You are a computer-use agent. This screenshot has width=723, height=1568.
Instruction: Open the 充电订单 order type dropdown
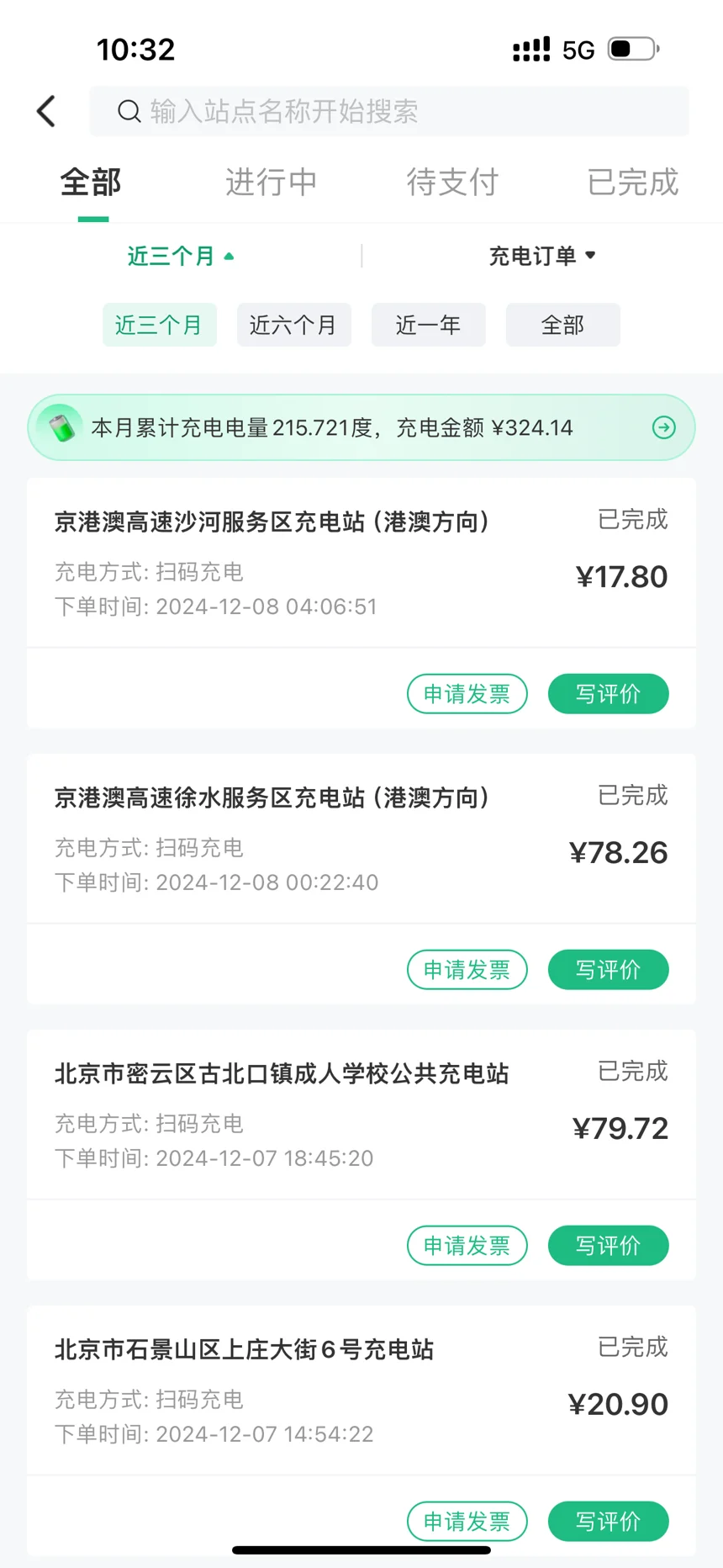(541, 256)
